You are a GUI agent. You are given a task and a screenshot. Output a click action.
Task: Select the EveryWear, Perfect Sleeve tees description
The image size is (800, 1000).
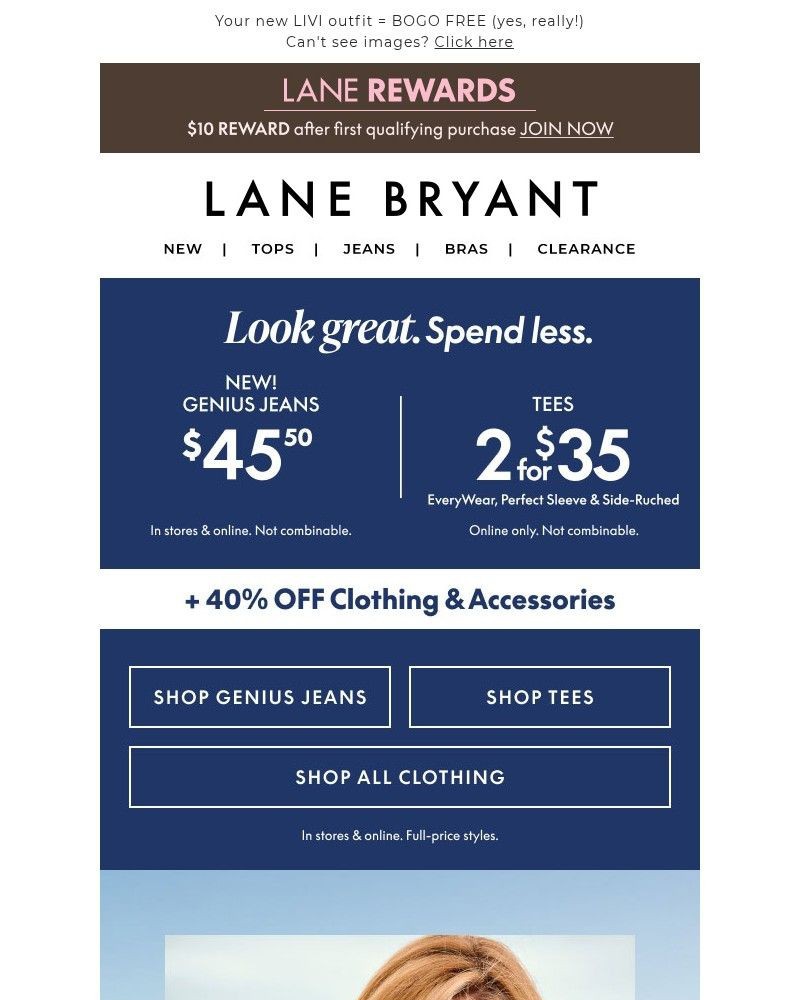click(552, 499)
